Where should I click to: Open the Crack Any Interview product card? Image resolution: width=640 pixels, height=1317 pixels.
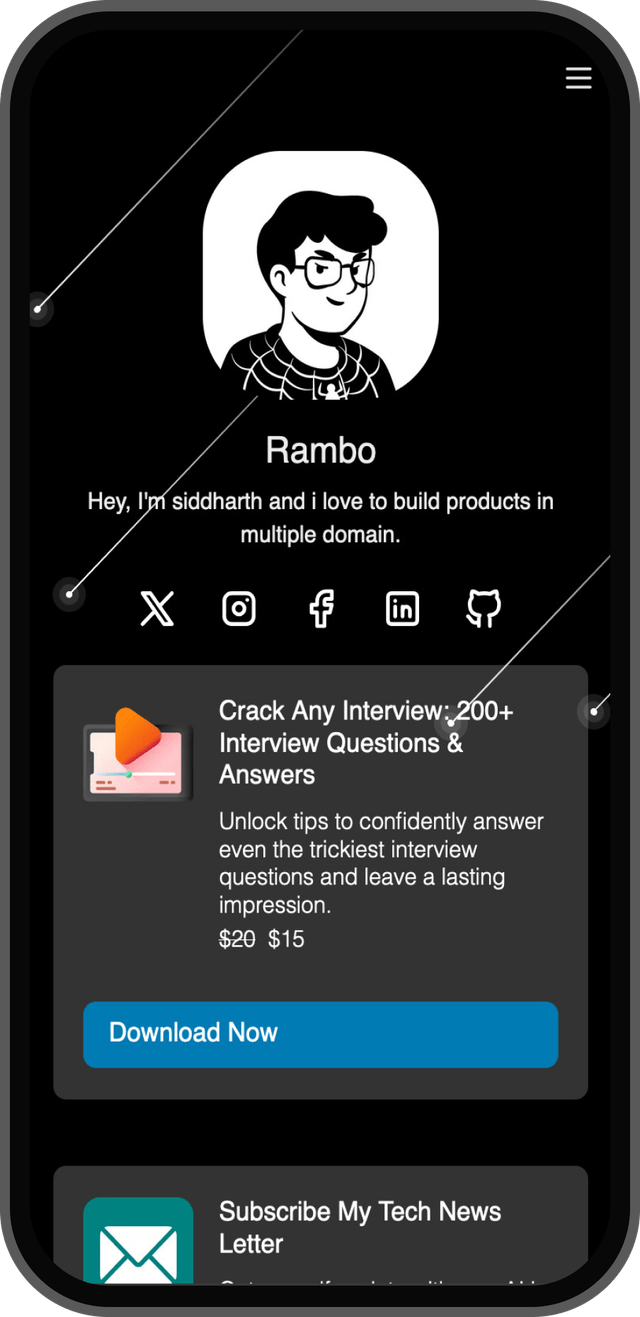[365, 742]
